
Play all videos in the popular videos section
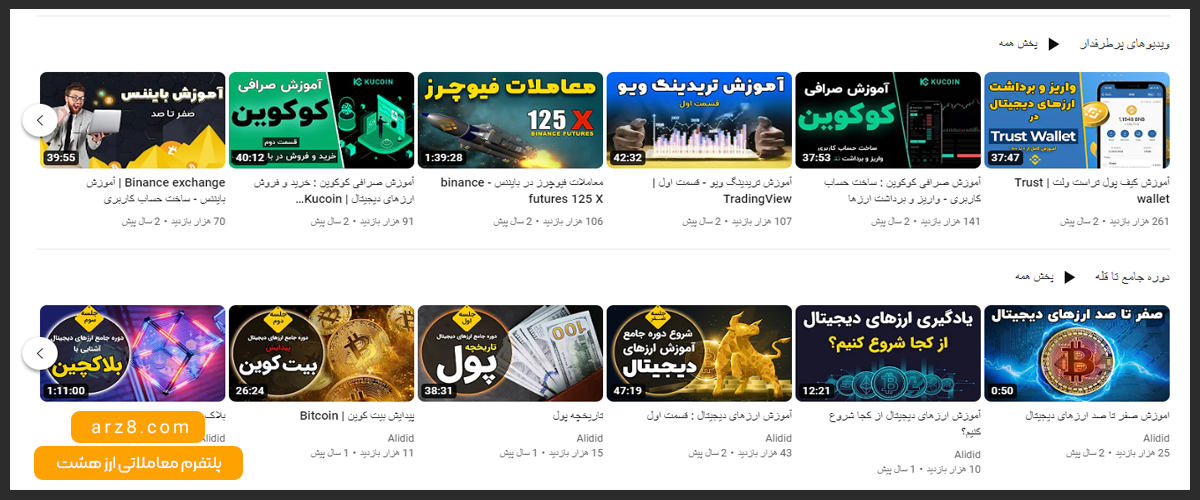[x=1039, y=44]
